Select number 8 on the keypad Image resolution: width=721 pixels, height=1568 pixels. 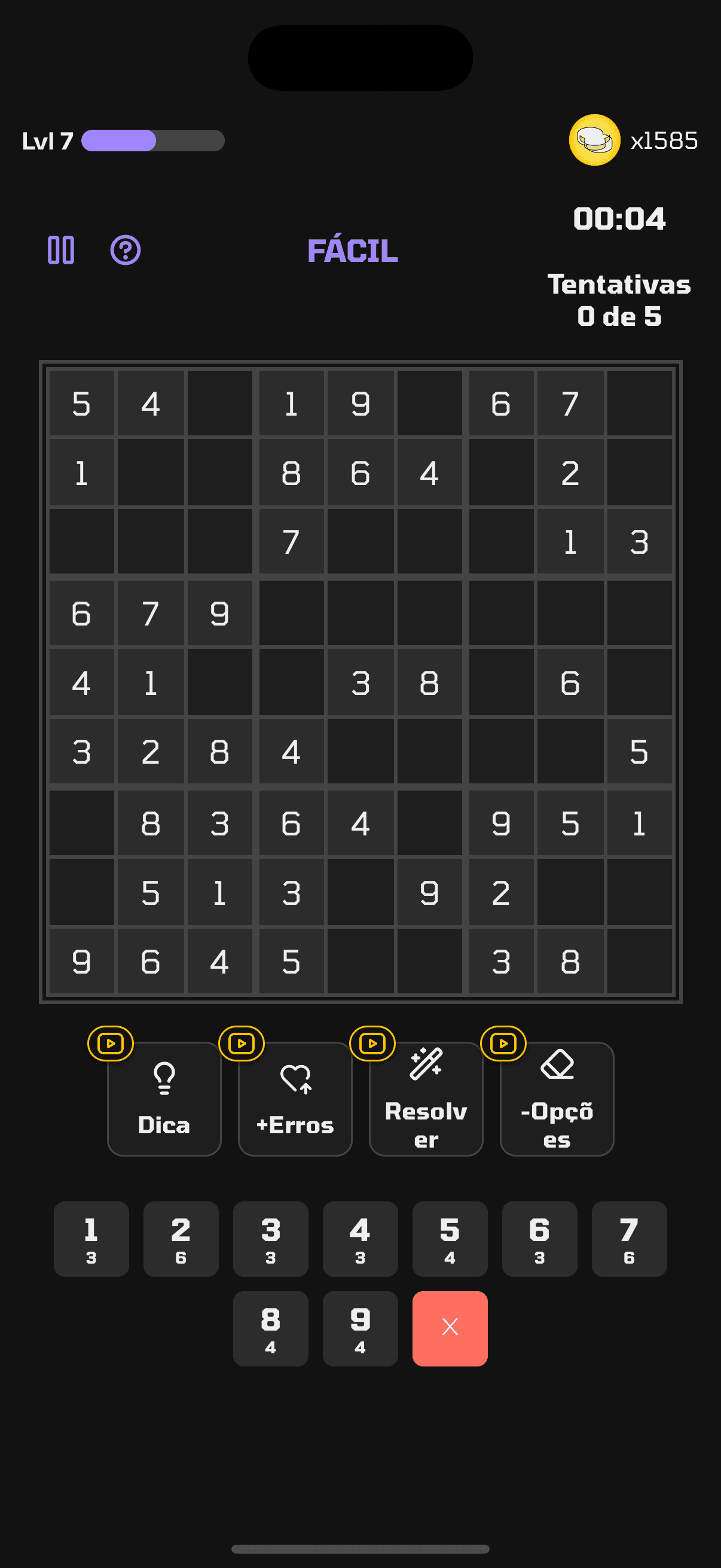pos(271,1328)
